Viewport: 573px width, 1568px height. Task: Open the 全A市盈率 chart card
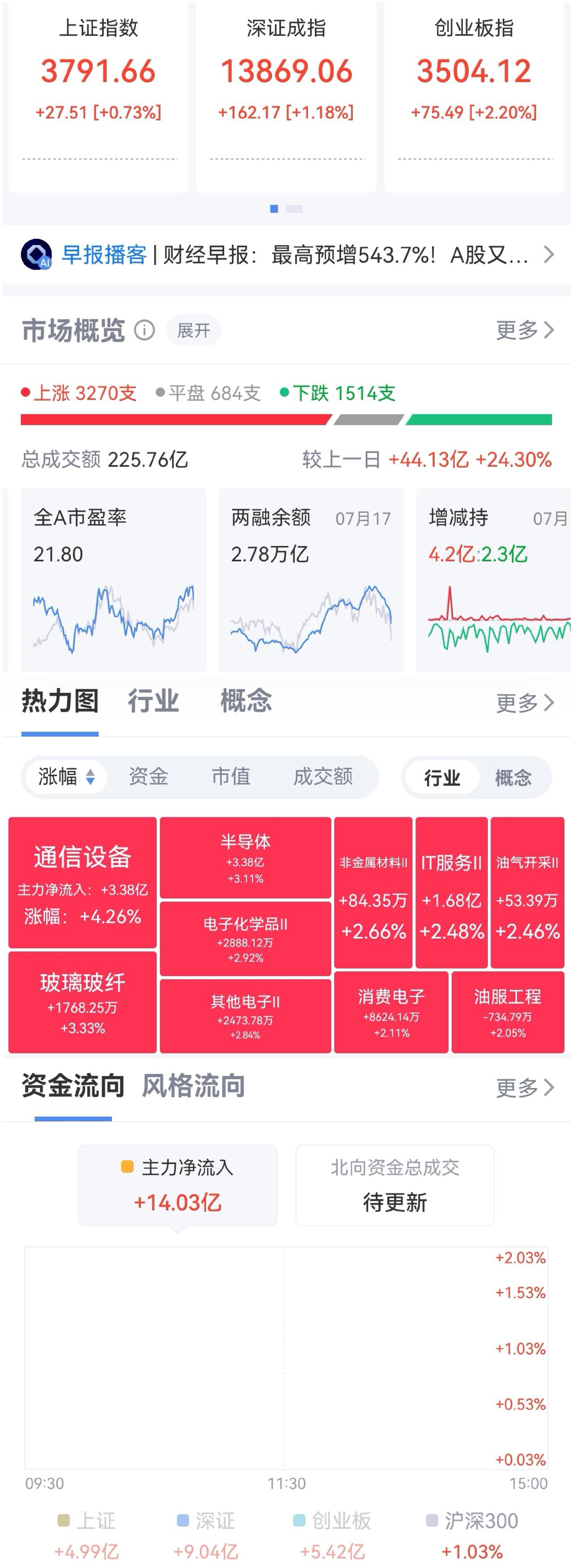pos(114,580)
